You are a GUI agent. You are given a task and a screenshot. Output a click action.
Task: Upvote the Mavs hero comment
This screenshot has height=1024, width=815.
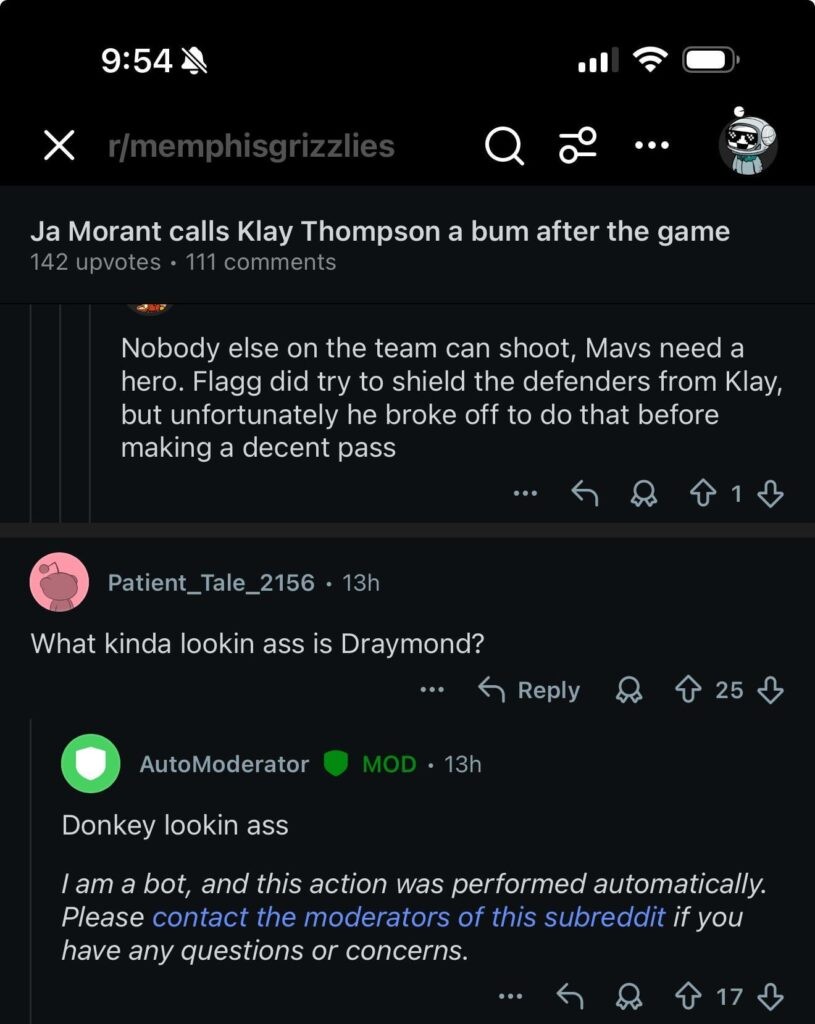pos(701,493)
